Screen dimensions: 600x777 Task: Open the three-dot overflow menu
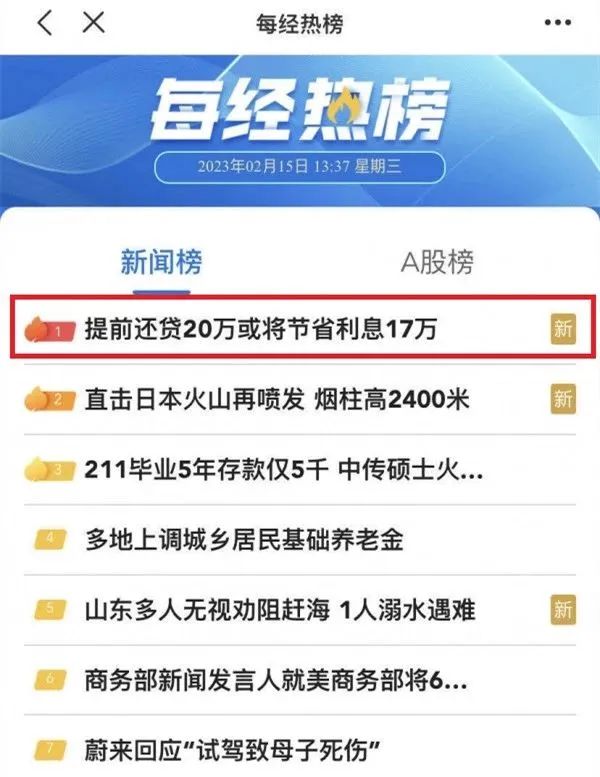[557, 22]
